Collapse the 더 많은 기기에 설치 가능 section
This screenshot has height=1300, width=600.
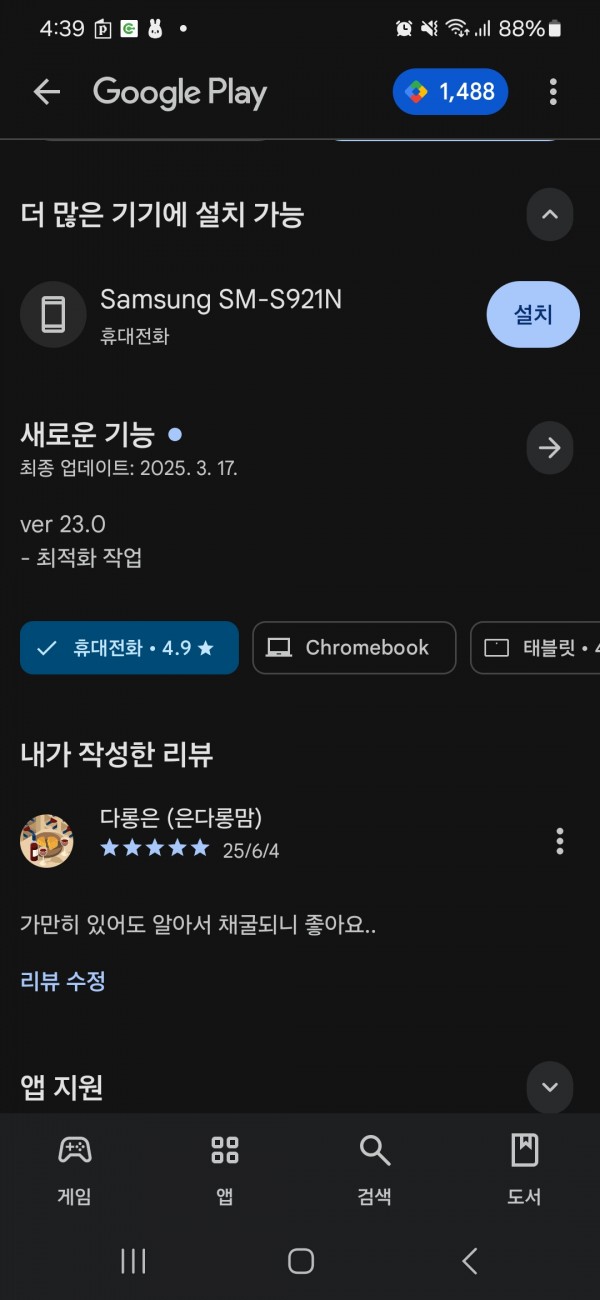(x=550, y=214)
